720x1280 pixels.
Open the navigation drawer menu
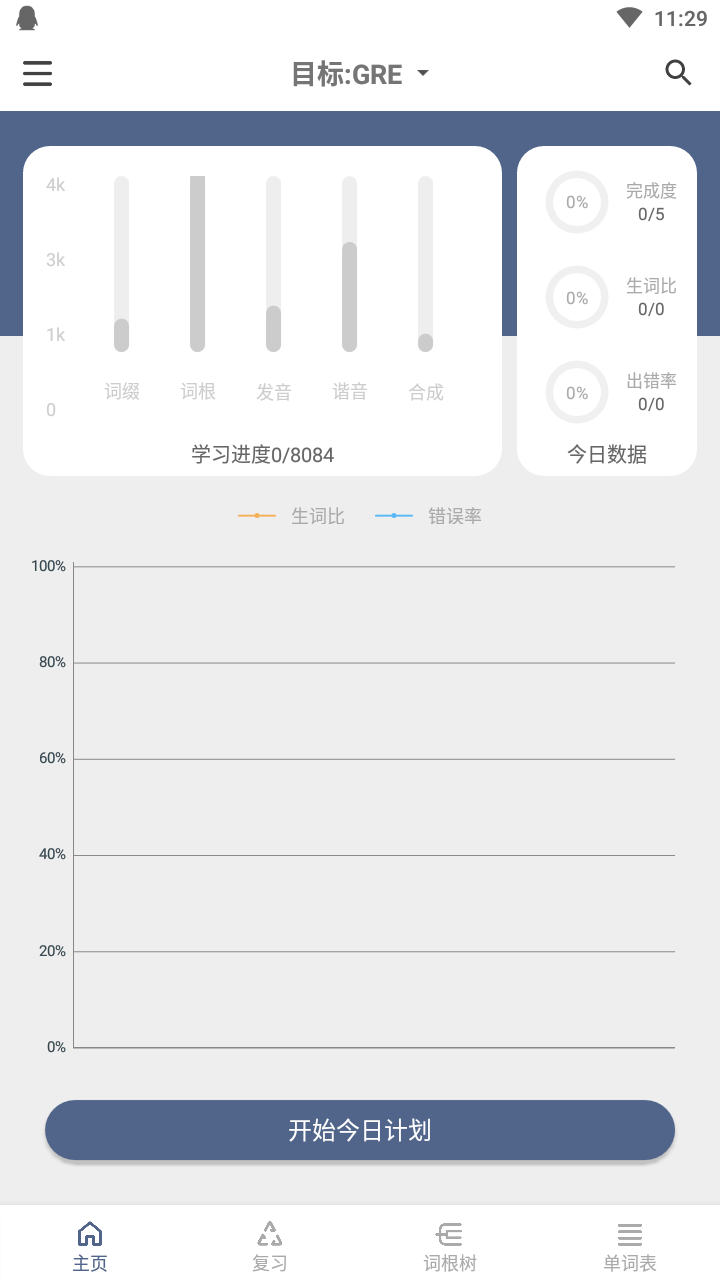point(37,73)
